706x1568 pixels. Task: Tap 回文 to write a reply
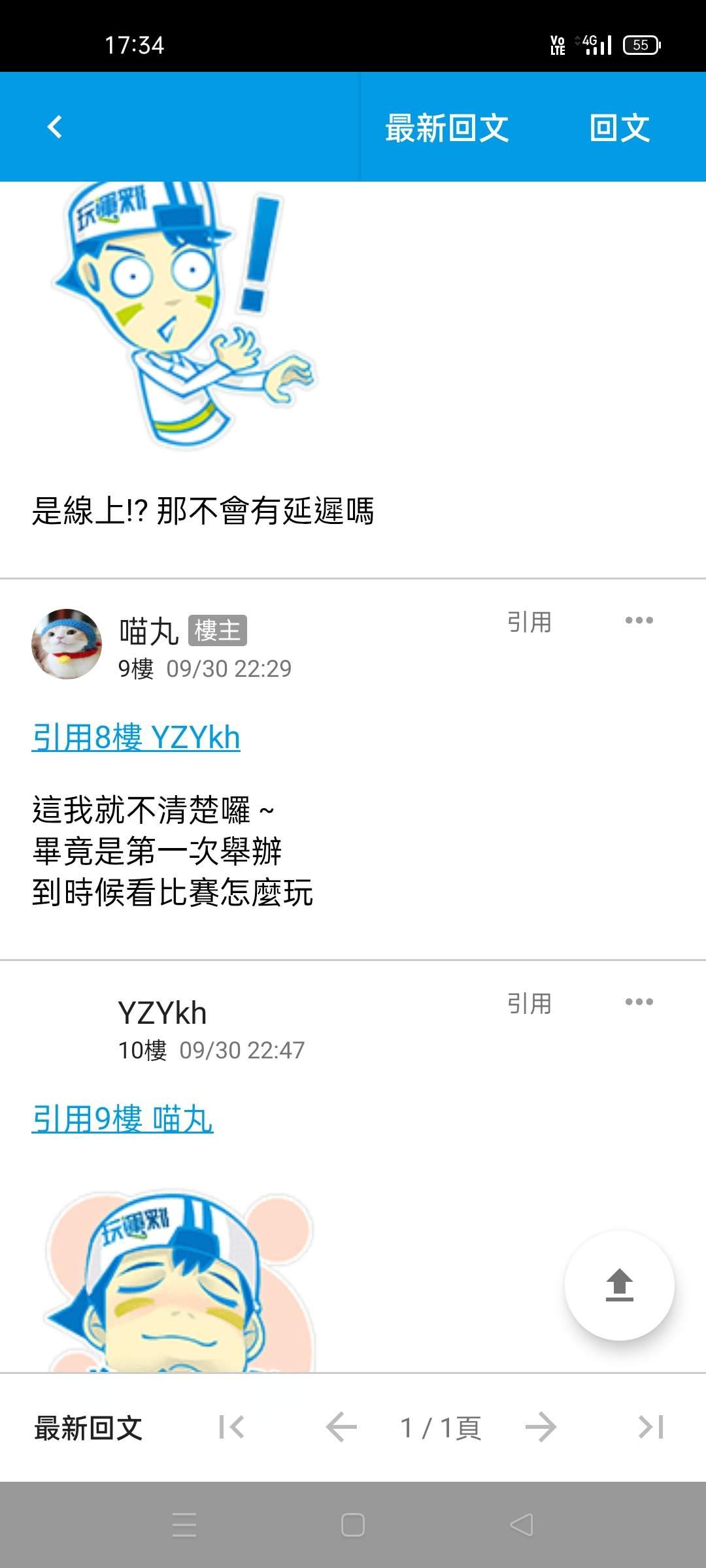click(619, 128)
